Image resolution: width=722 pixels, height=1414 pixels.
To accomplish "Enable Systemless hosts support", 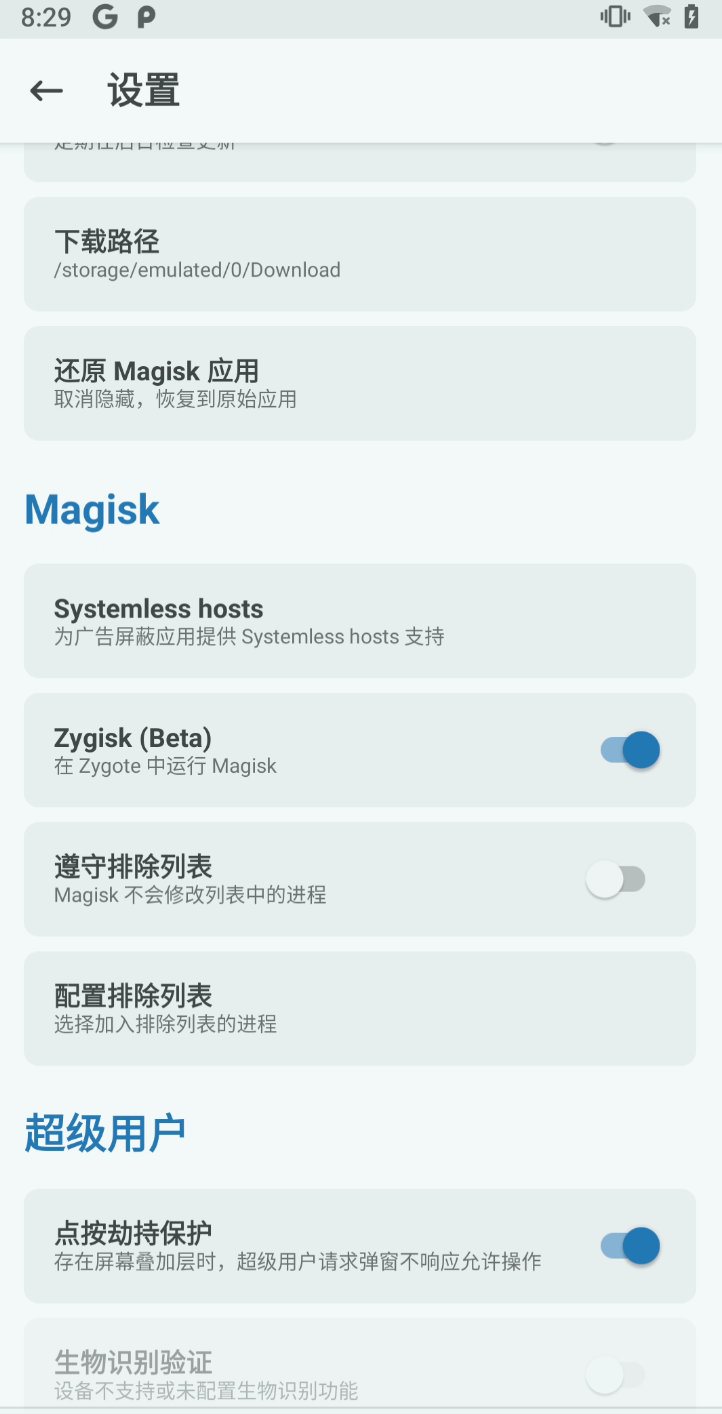I will click(x=360, y=620).
